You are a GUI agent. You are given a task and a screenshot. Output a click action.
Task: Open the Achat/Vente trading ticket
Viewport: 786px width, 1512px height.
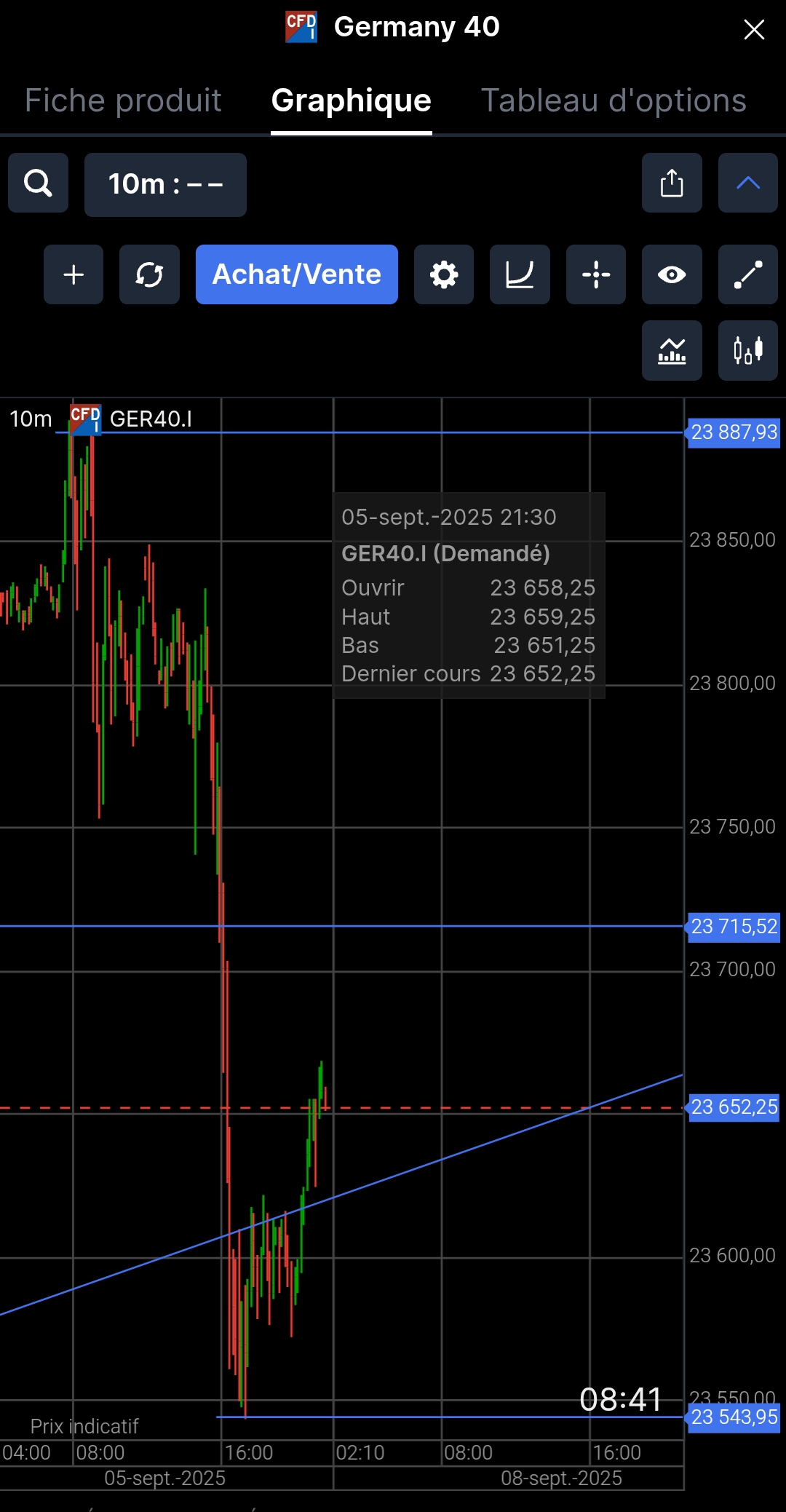coord(296,274)
